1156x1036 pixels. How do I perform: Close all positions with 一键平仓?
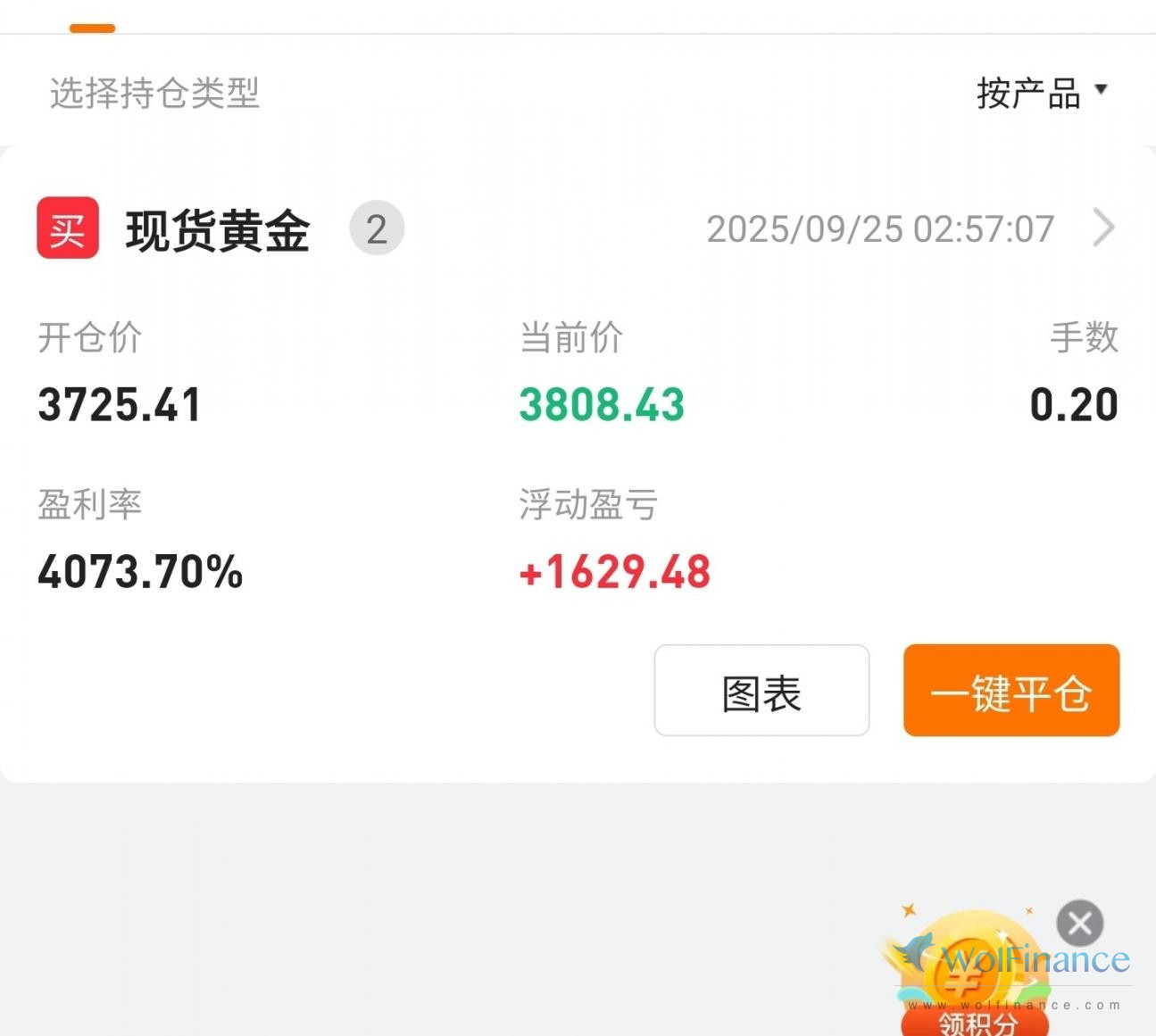point(1011,691)
